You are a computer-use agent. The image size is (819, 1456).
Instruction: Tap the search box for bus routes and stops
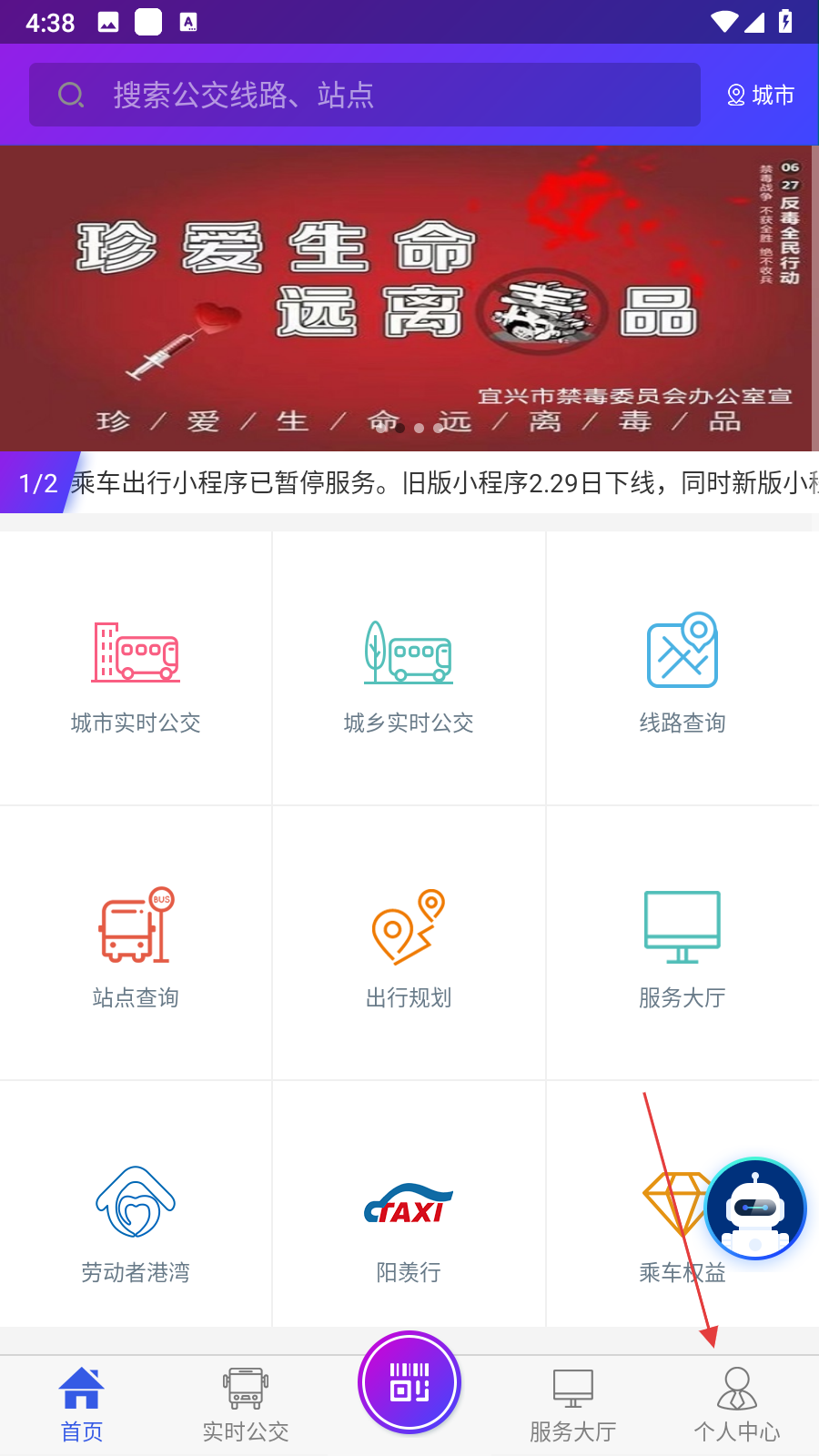tap(364, 95)
